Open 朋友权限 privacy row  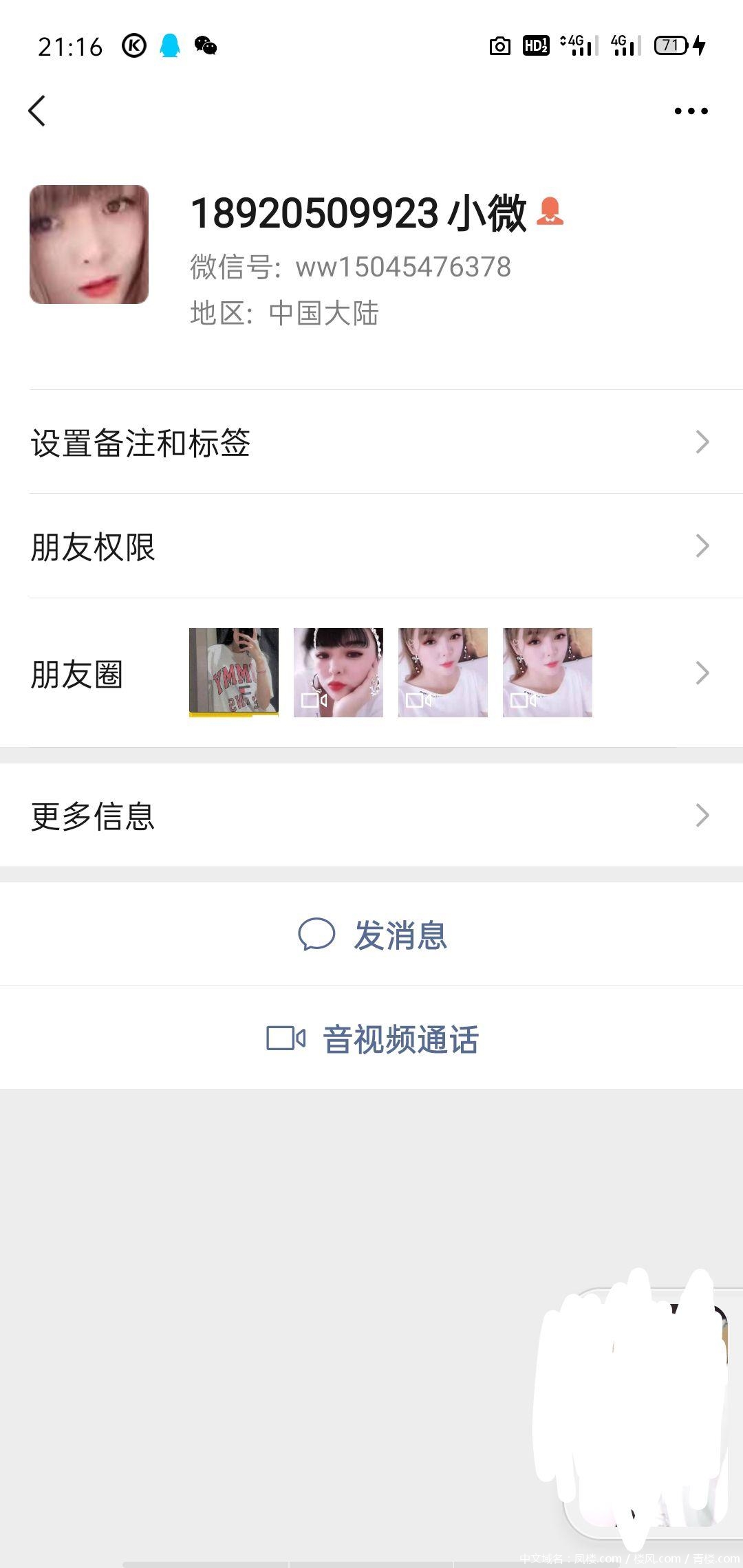pos(371,547)
